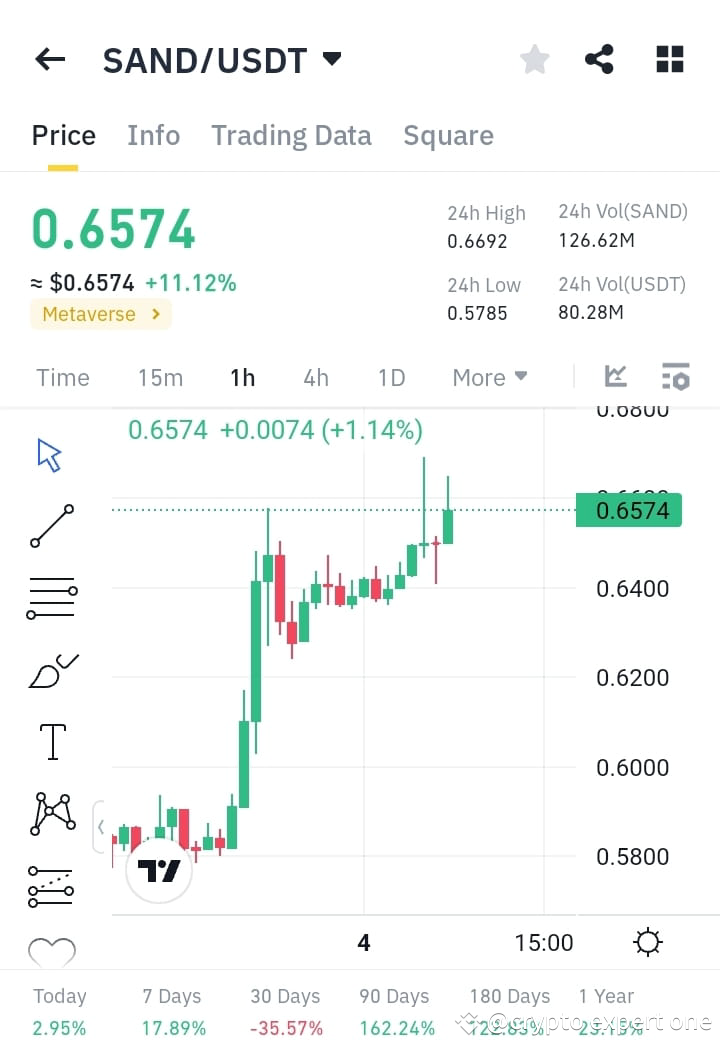The width and height of the screenshot is (720, 1044).
Task: Open the Info tab
Action: coord(153,135)
